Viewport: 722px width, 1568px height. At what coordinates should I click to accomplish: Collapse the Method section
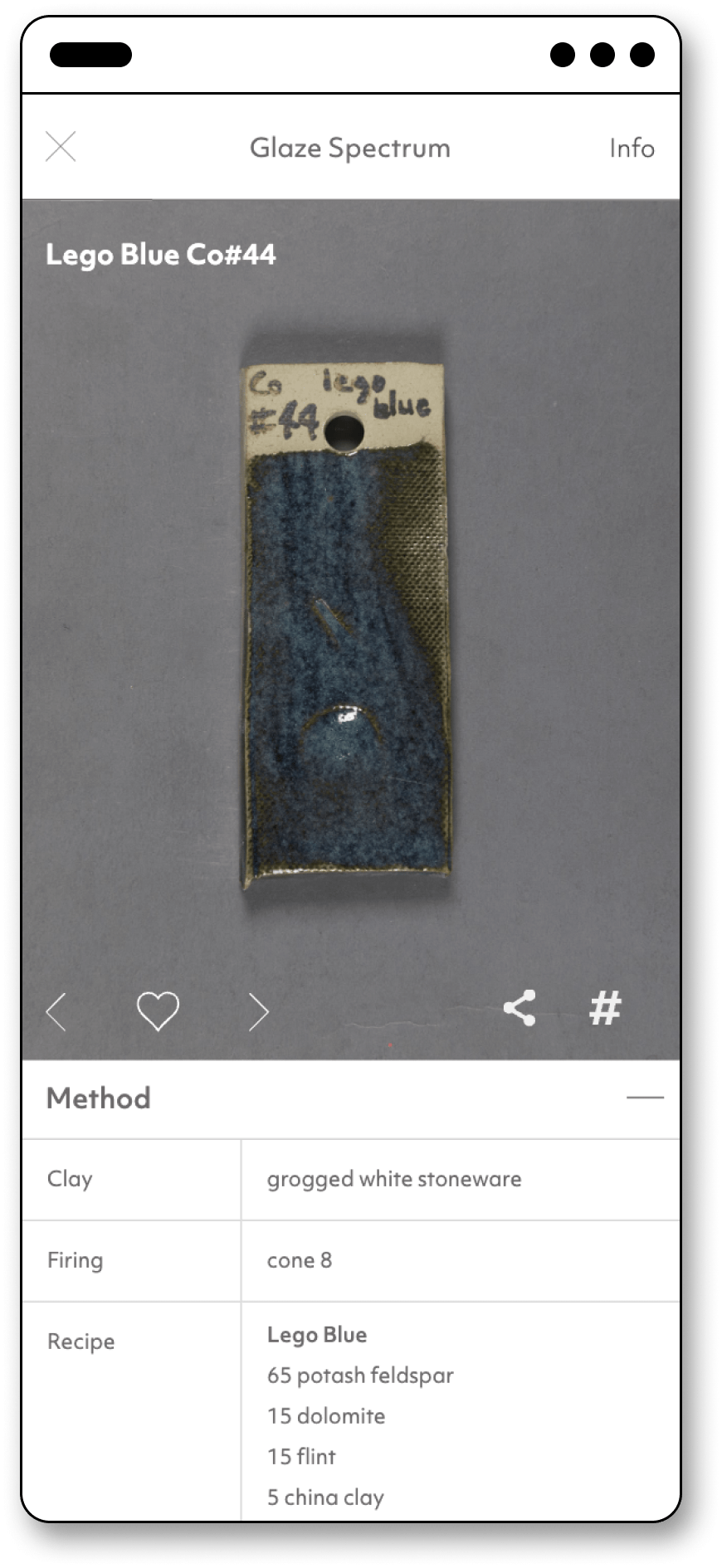644,1098
